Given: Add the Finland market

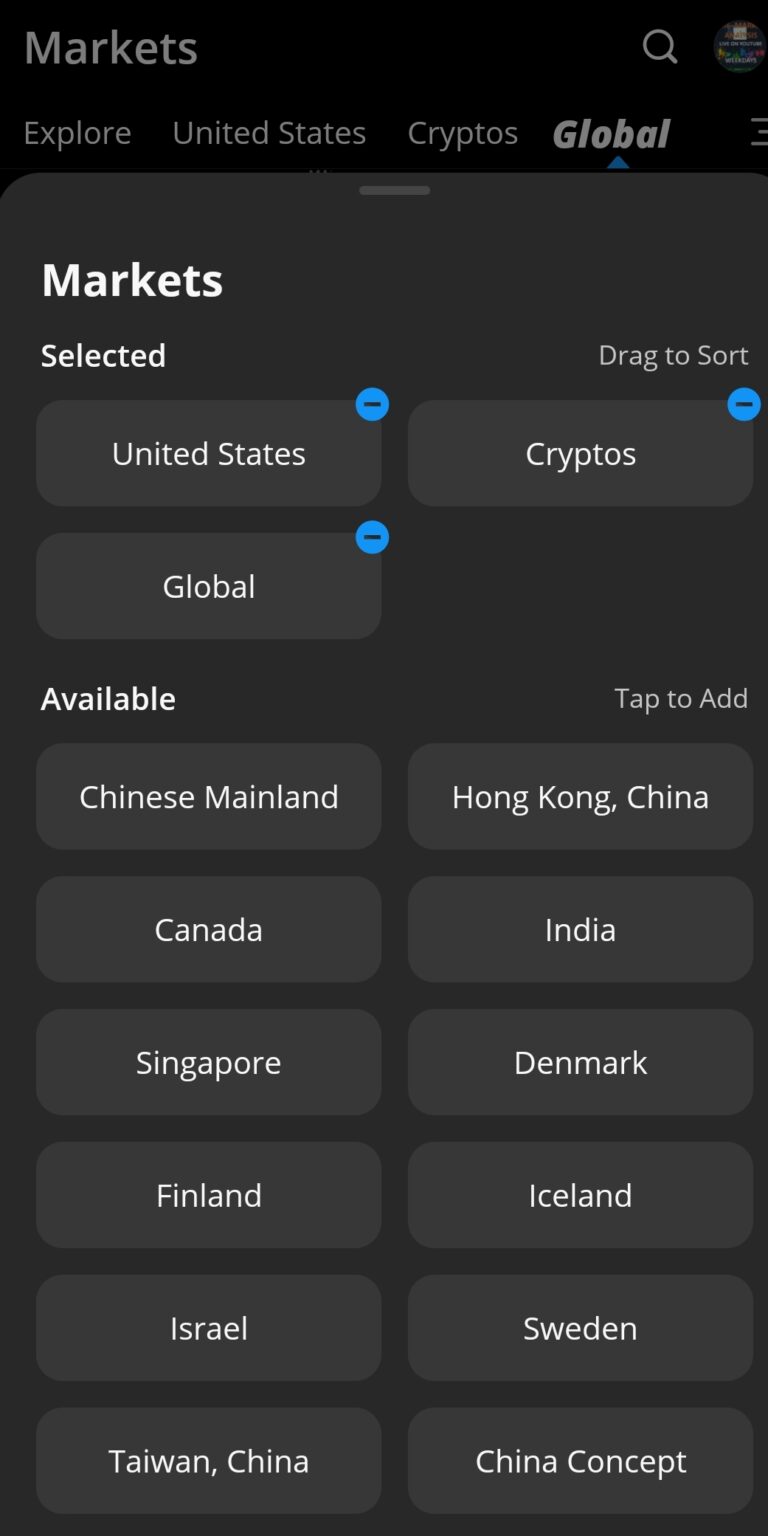Looking at the screenshot, I should [x=209, y=1196].
